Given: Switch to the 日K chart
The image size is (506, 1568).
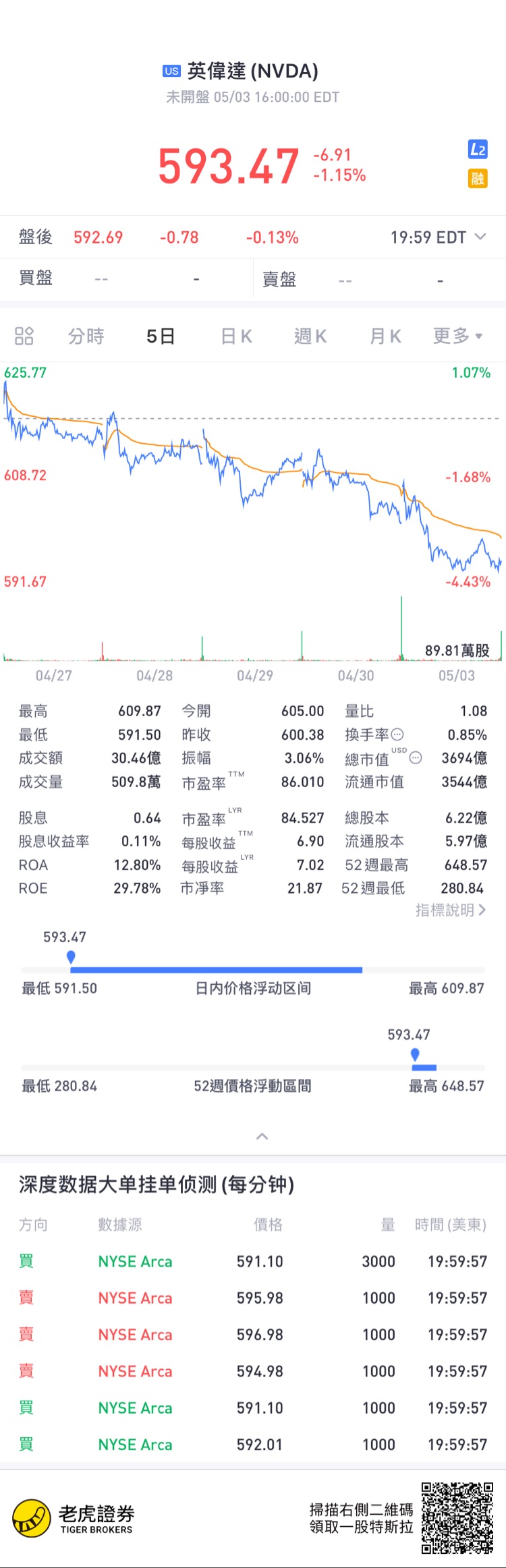Looking at the screenshot, I should pos(236,336).
